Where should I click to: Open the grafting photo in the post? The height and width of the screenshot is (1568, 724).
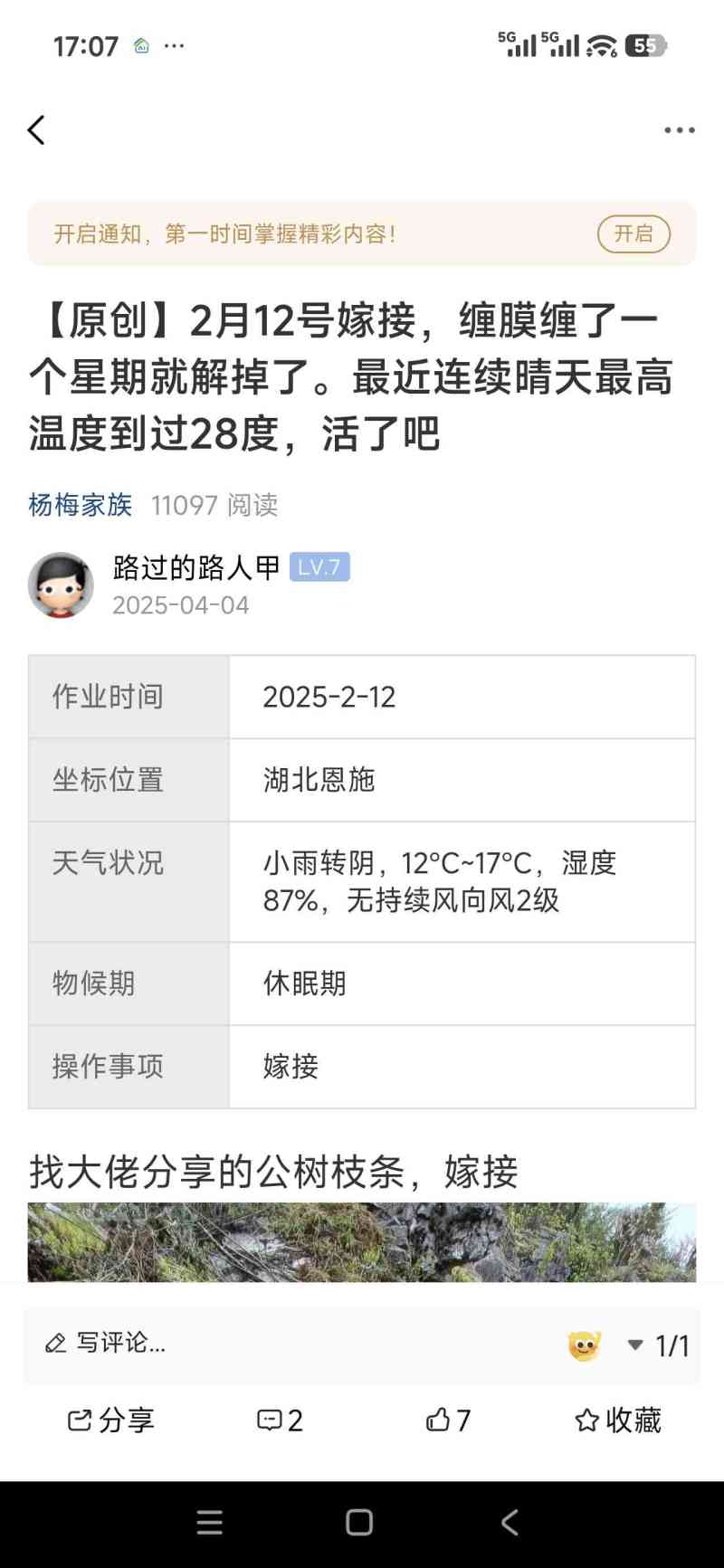coord(362,1241)
